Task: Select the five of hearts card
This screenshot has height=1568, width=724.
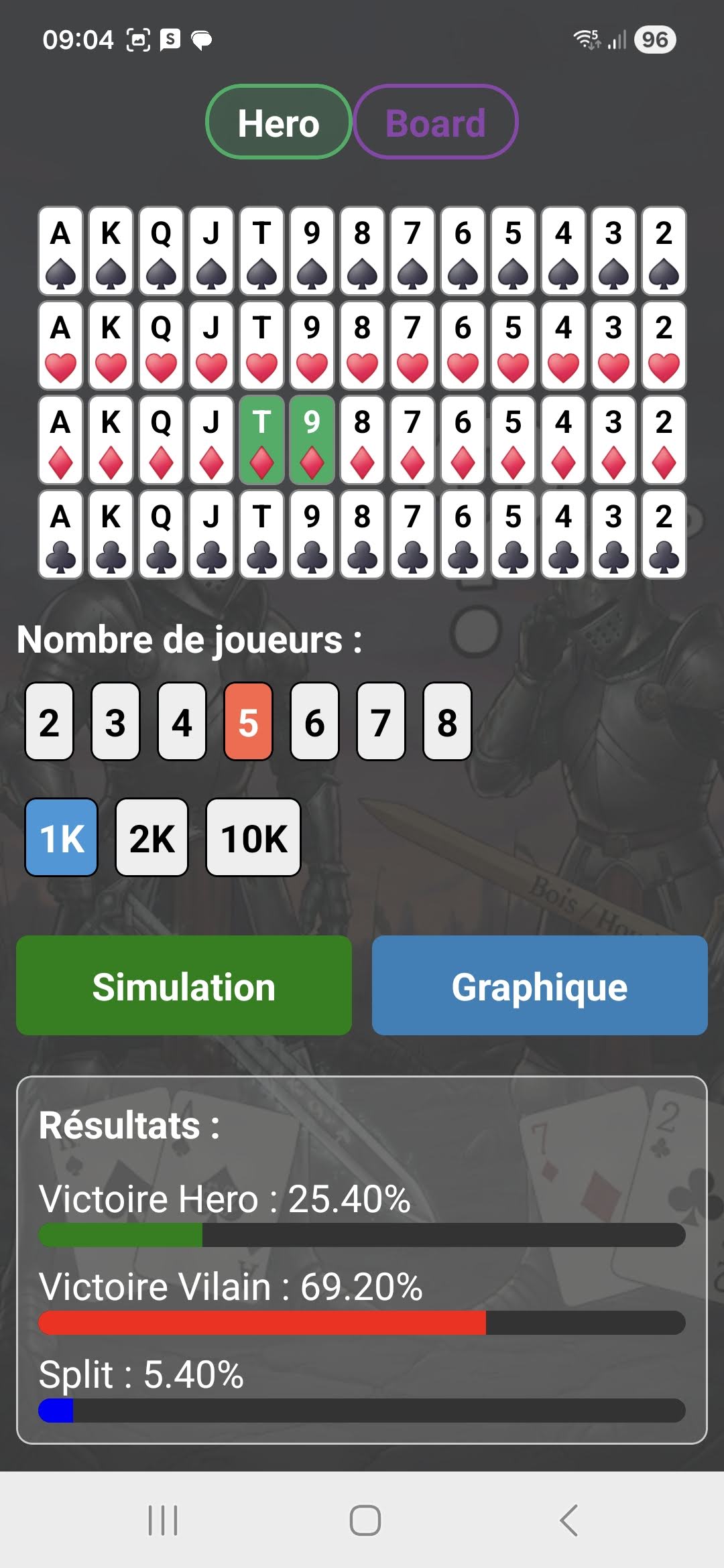Action: (x=513, y=346)
